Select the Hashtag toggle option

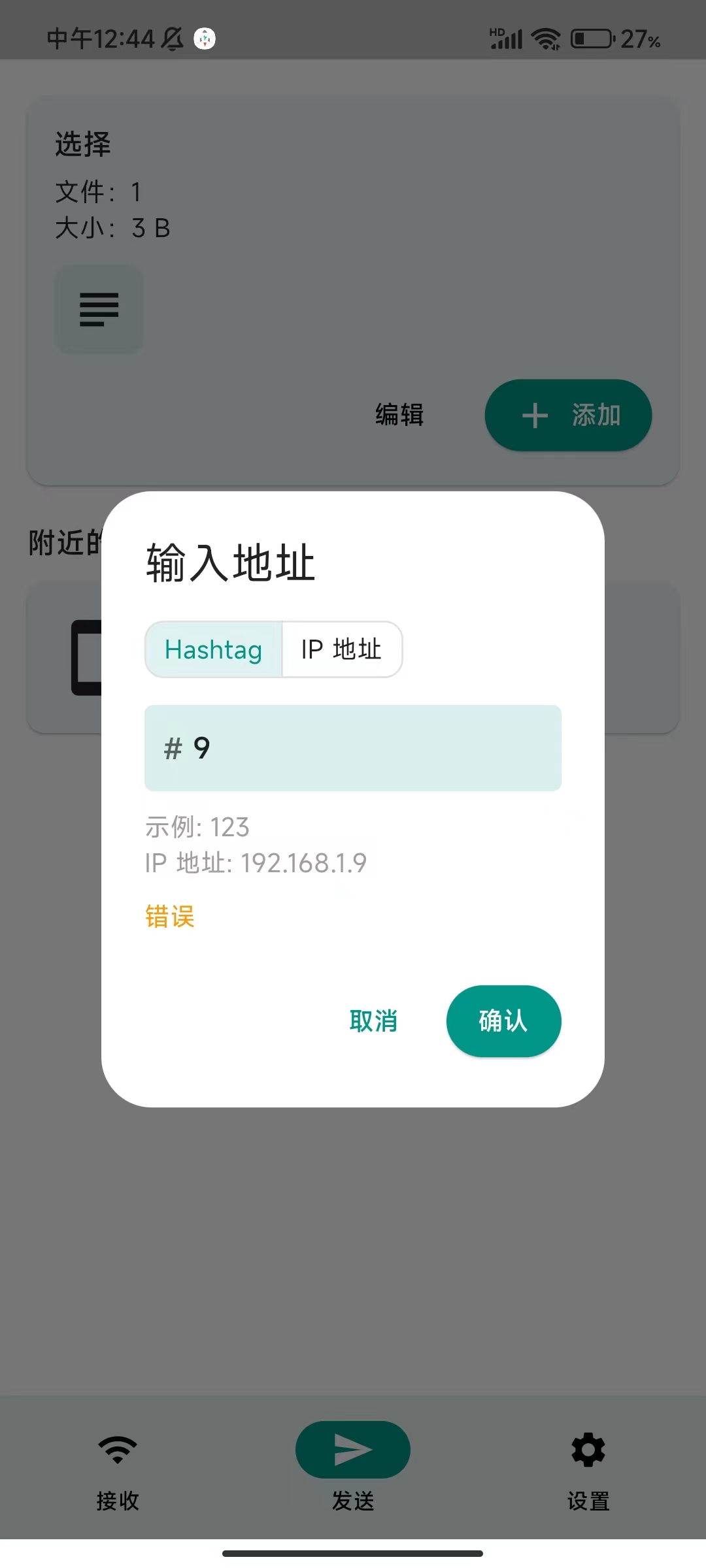(214, 649)
